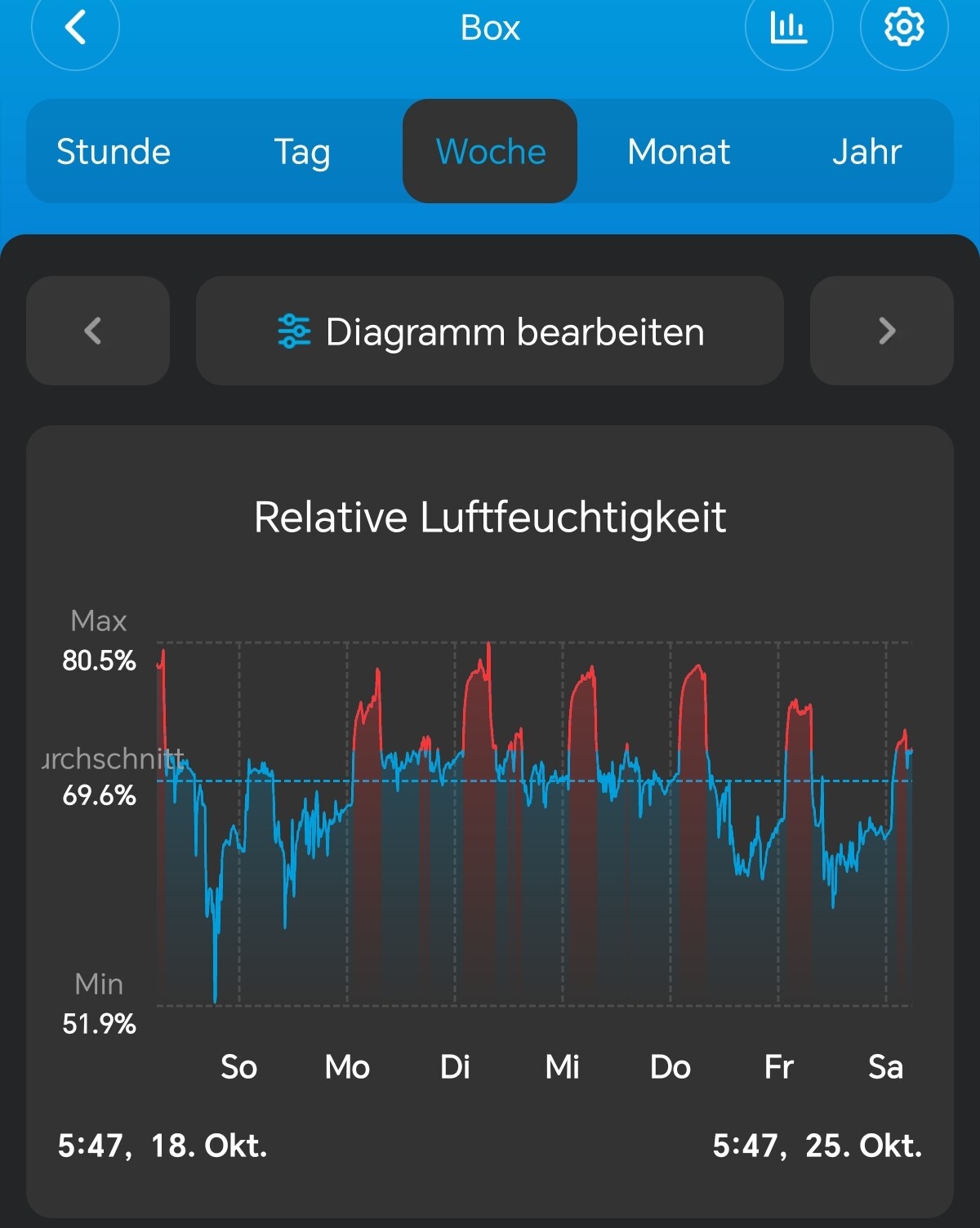Open the bar chart statistics icon
Viewport: 980px width, 1228px height.
coord(788,28)
